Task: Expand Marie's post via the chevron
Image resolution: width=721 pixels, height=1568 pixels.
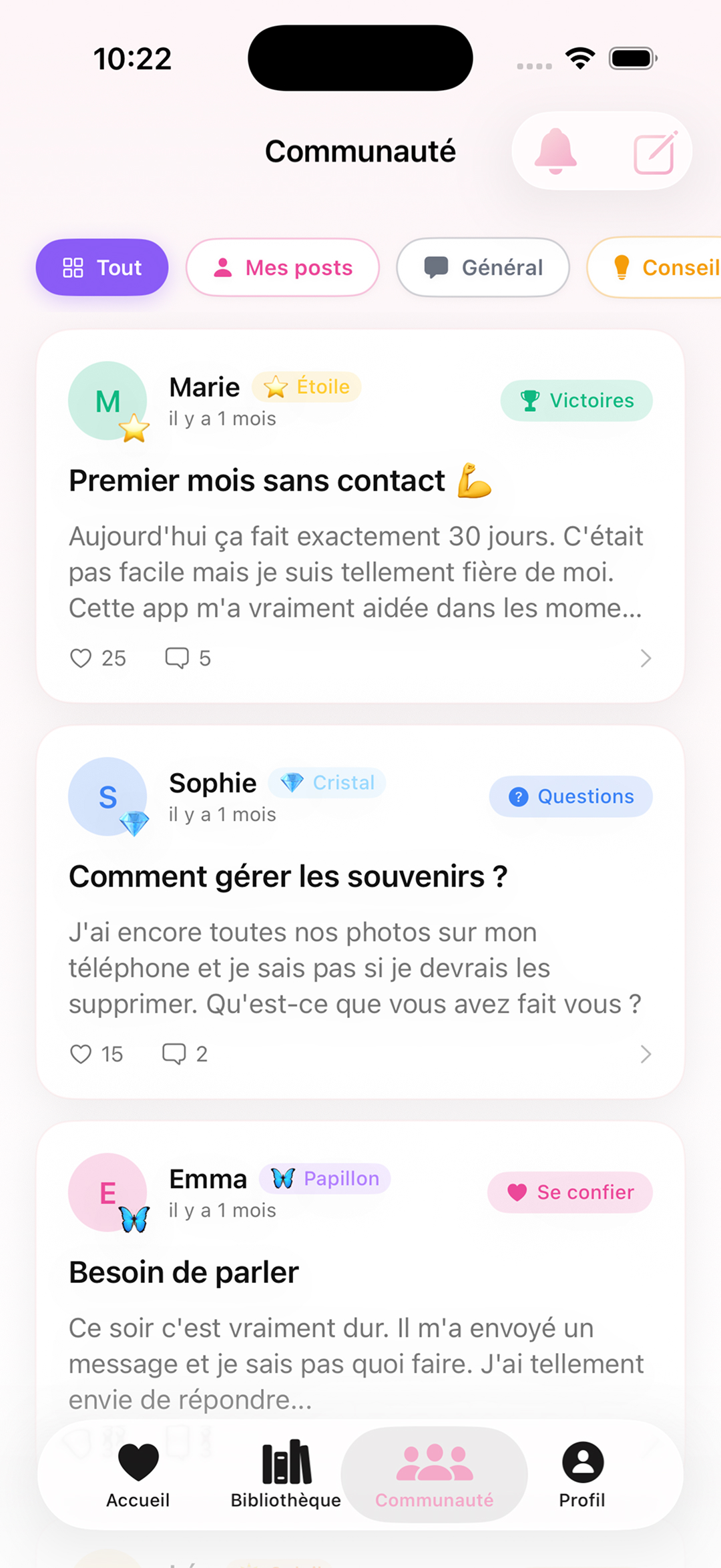Action: point(645,658)
